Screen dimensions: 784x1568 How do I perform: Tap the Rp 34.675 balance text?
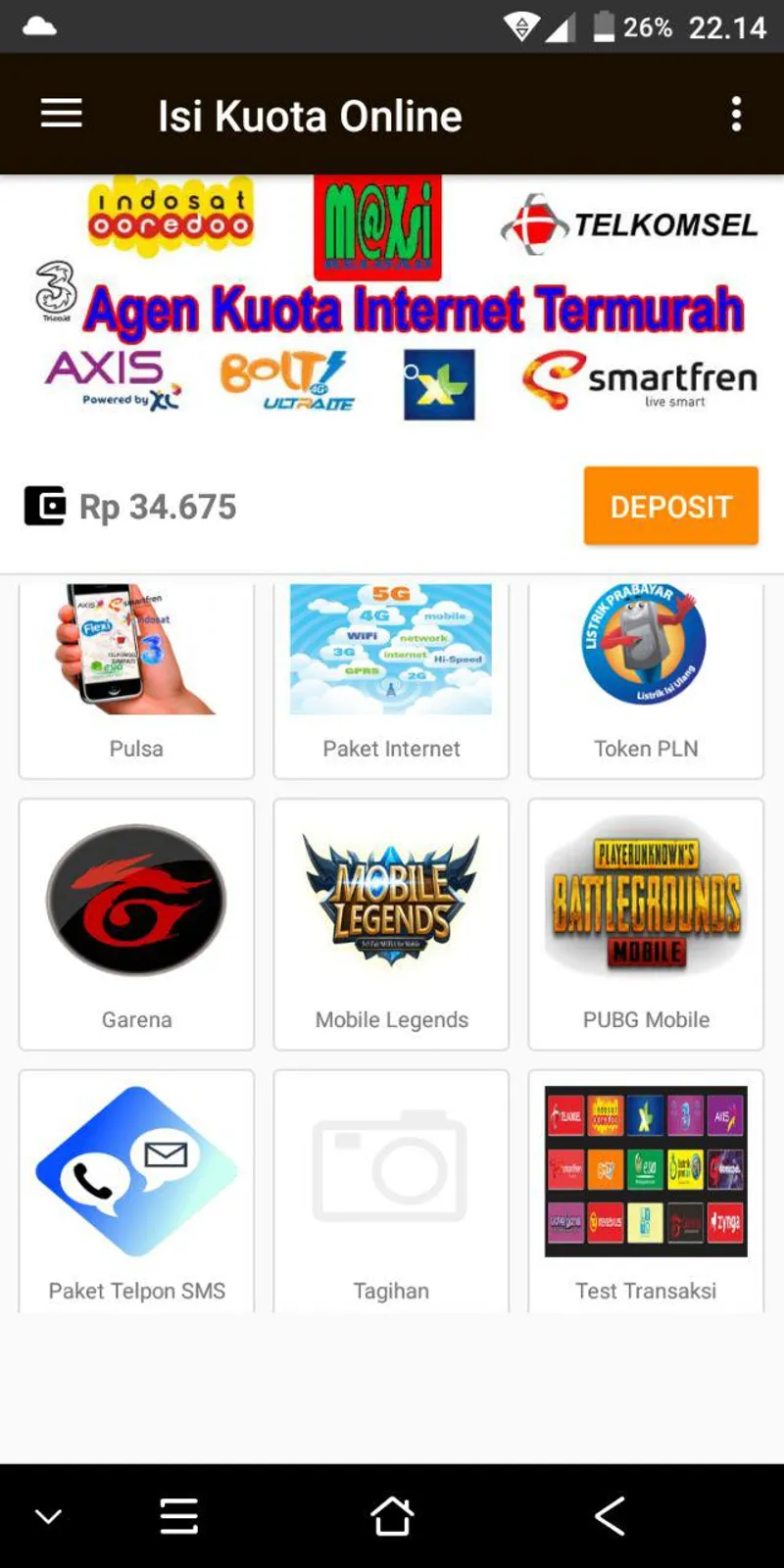pos(157,506)
